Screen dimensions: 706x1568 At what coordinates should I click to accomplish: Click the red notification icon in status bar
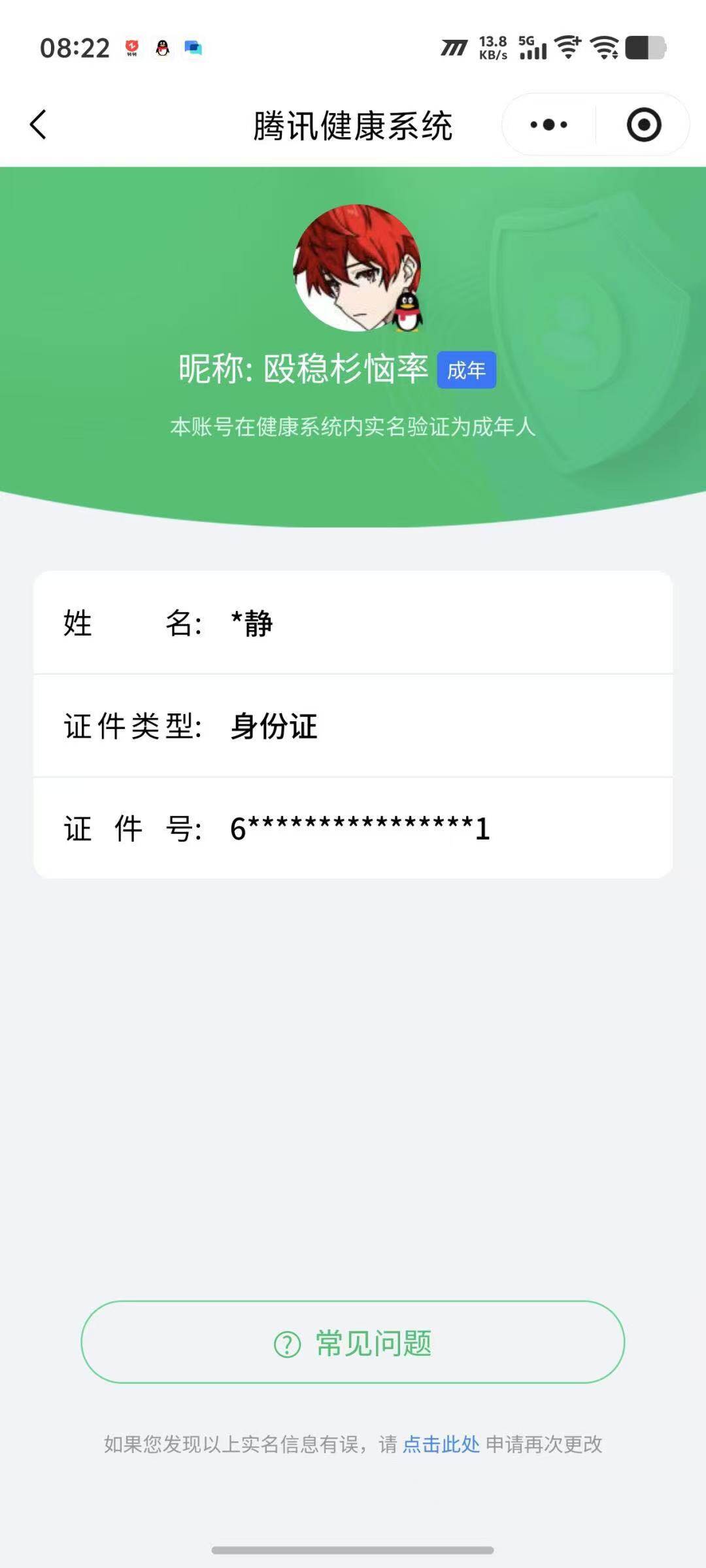tap(129, 46)
